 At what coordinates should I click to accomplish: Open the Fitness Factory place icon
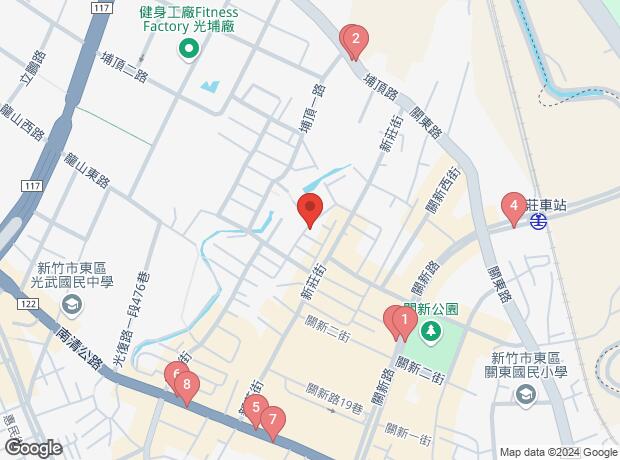click(187, 48)
